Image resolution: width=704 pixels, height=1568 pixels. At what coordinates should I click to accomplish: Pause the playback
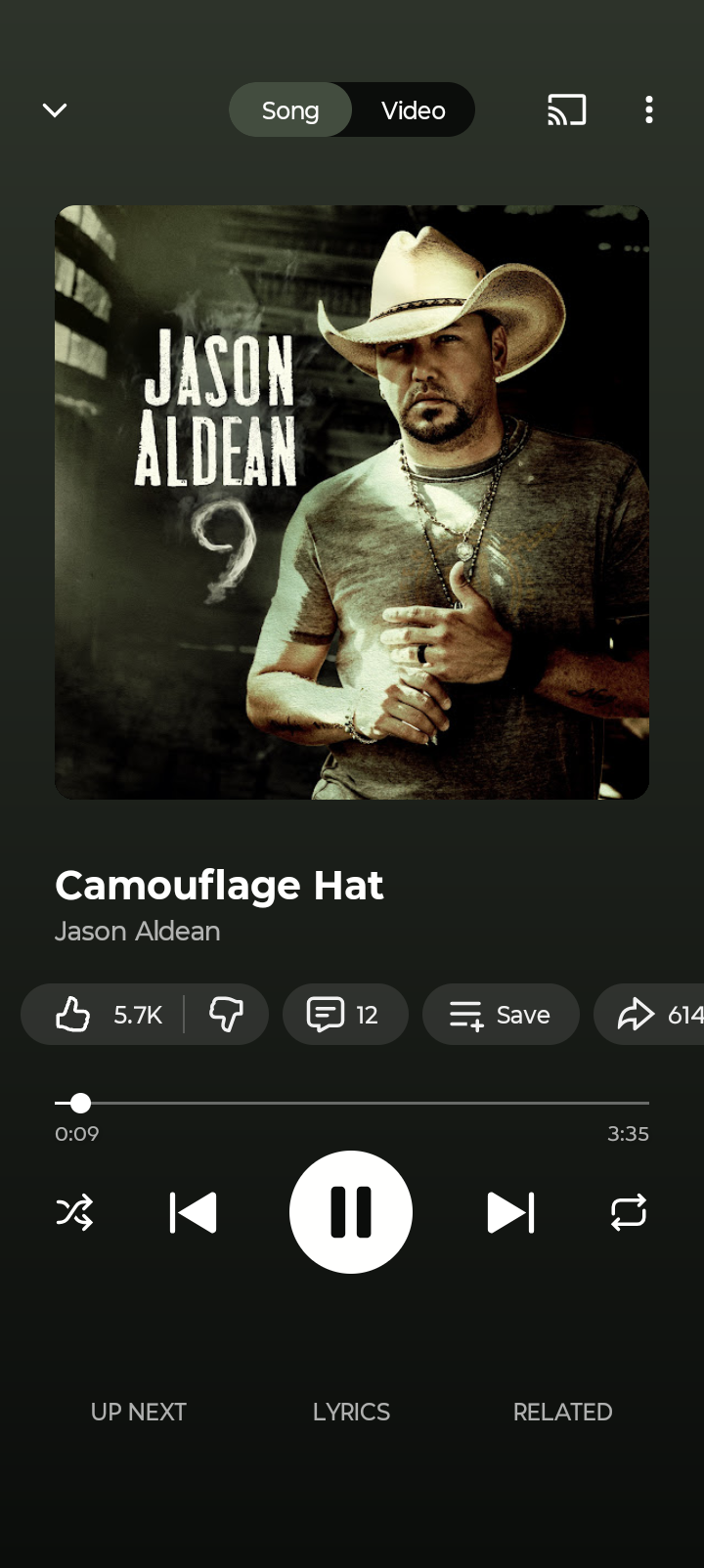[351, 1212]
